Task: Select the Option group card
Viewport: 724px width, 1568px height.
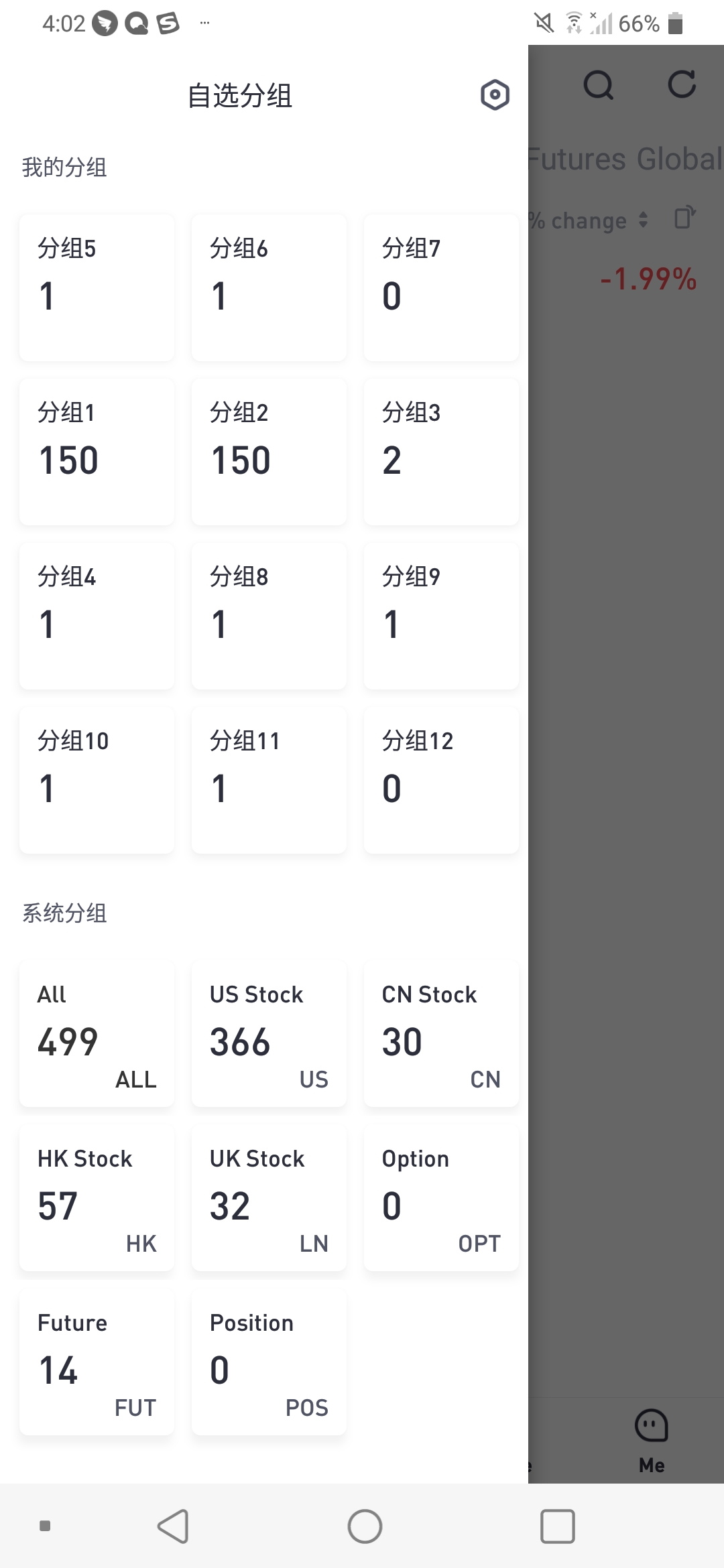Action: click(x=442, y=1197)
